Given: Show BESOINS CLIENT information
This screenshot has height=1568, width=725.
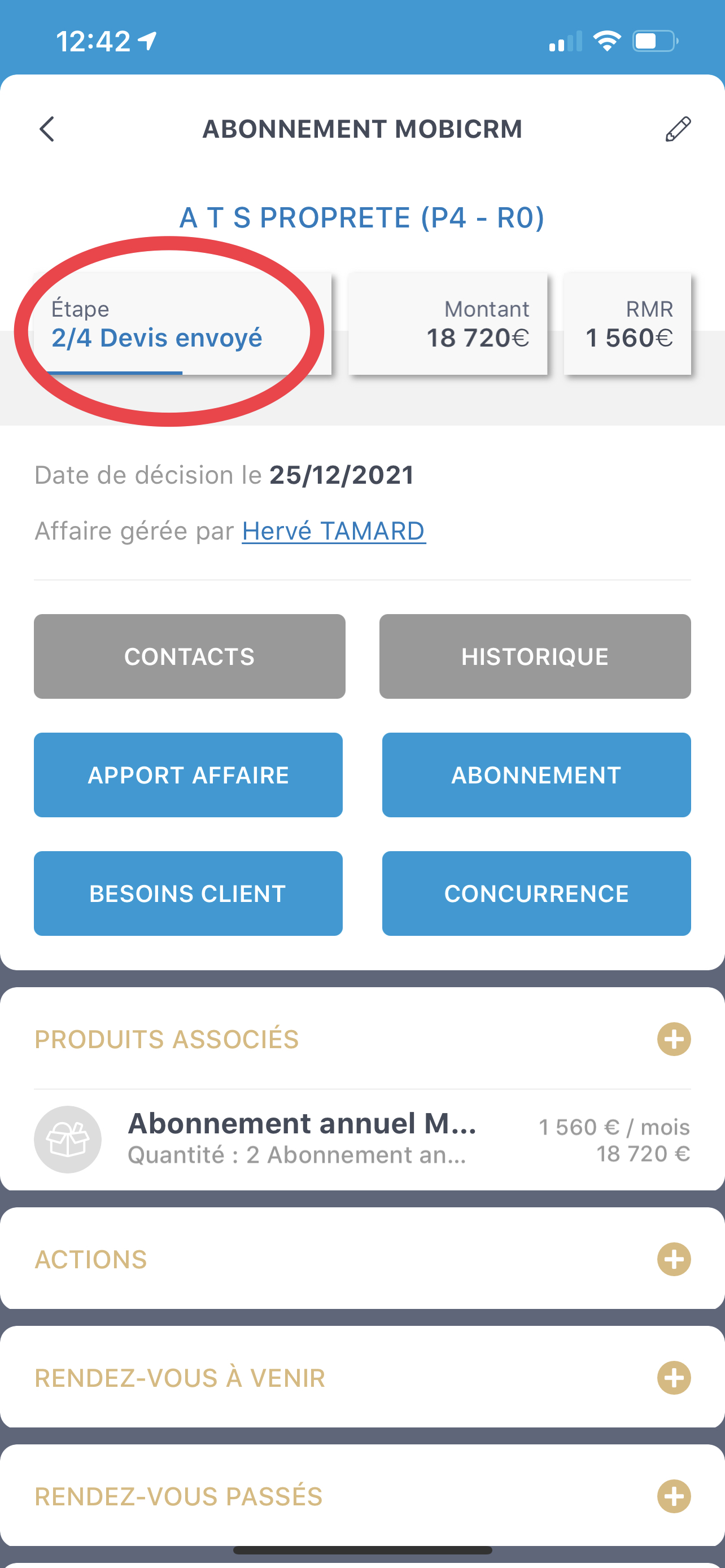Looking at the screenshot, I should 188,893.
